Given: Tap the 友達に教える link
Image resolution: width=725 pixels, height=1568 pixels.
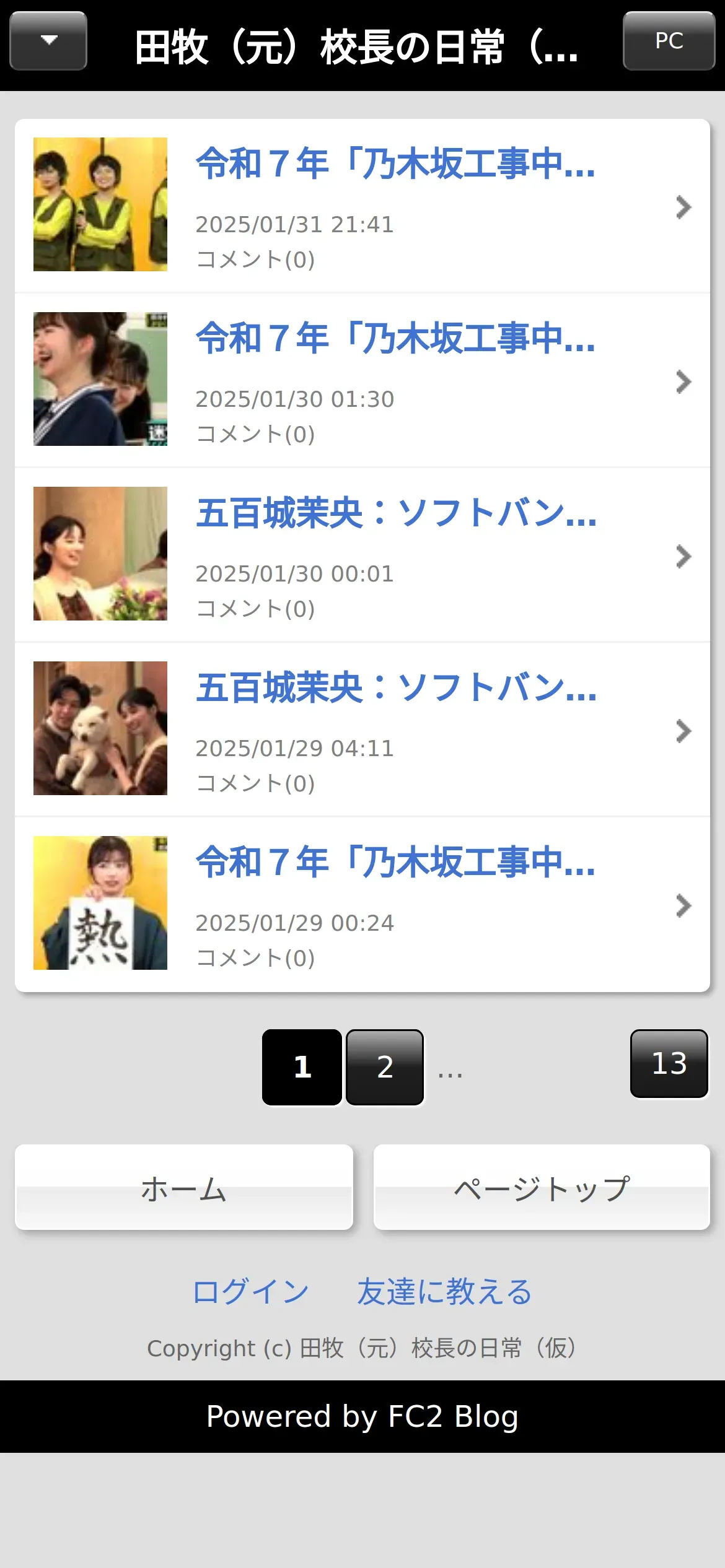Looking at the screenshot, I should point(444,1292).
